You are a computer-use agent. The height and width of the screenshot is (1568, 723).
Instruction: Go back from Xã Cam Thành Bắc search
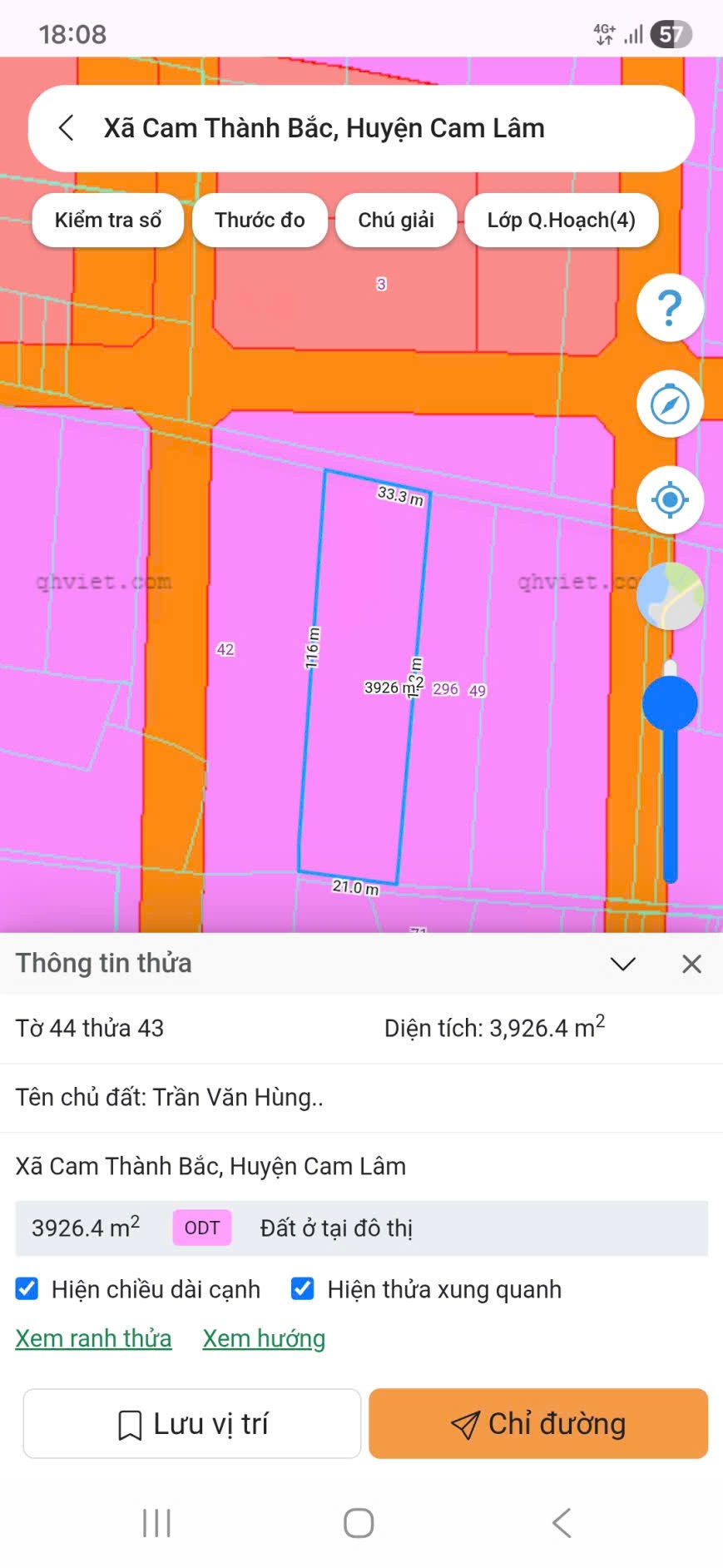[67, 128]
